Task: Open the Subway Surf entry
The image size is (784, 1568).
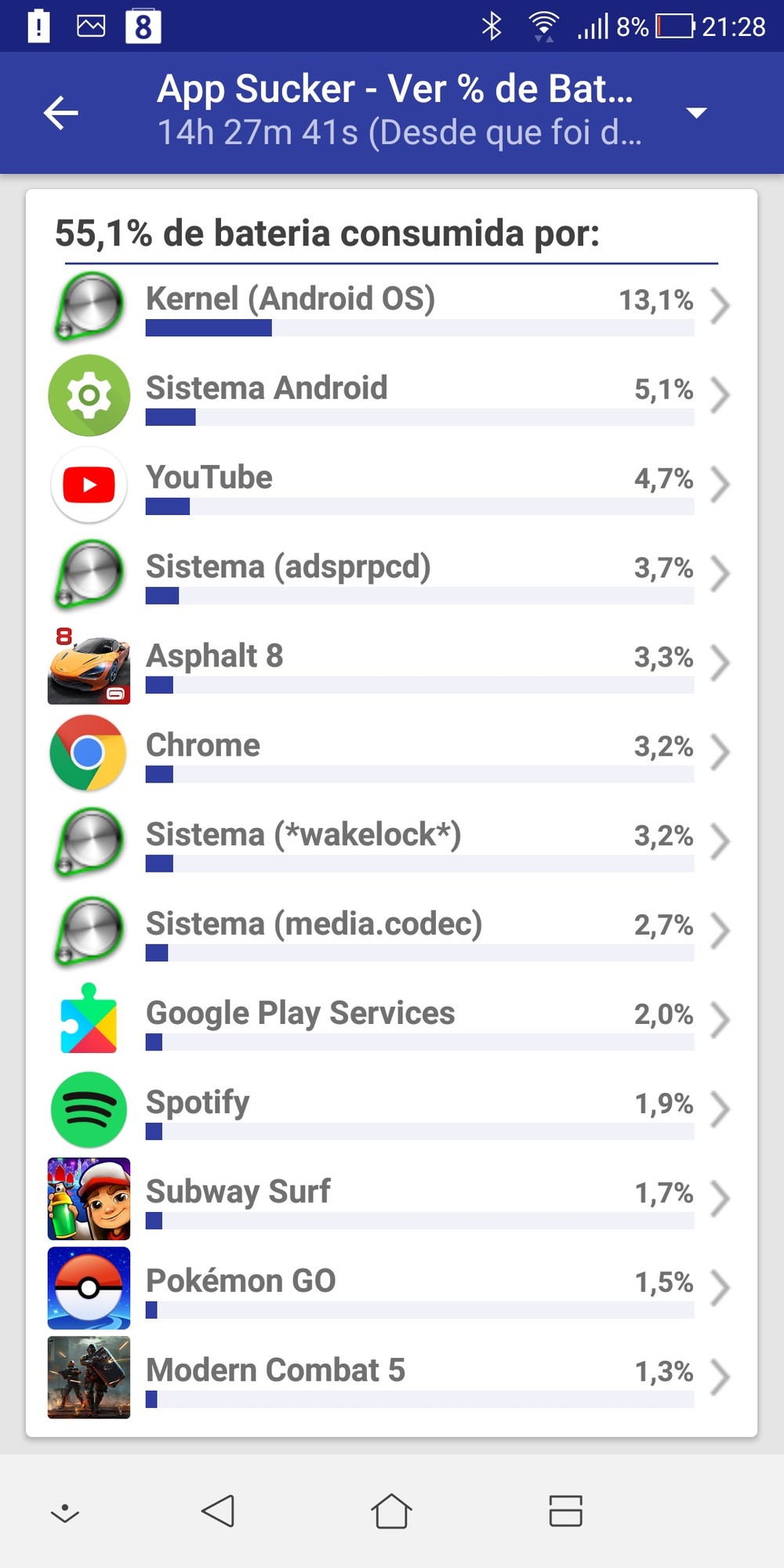Action: (392, 1200)
